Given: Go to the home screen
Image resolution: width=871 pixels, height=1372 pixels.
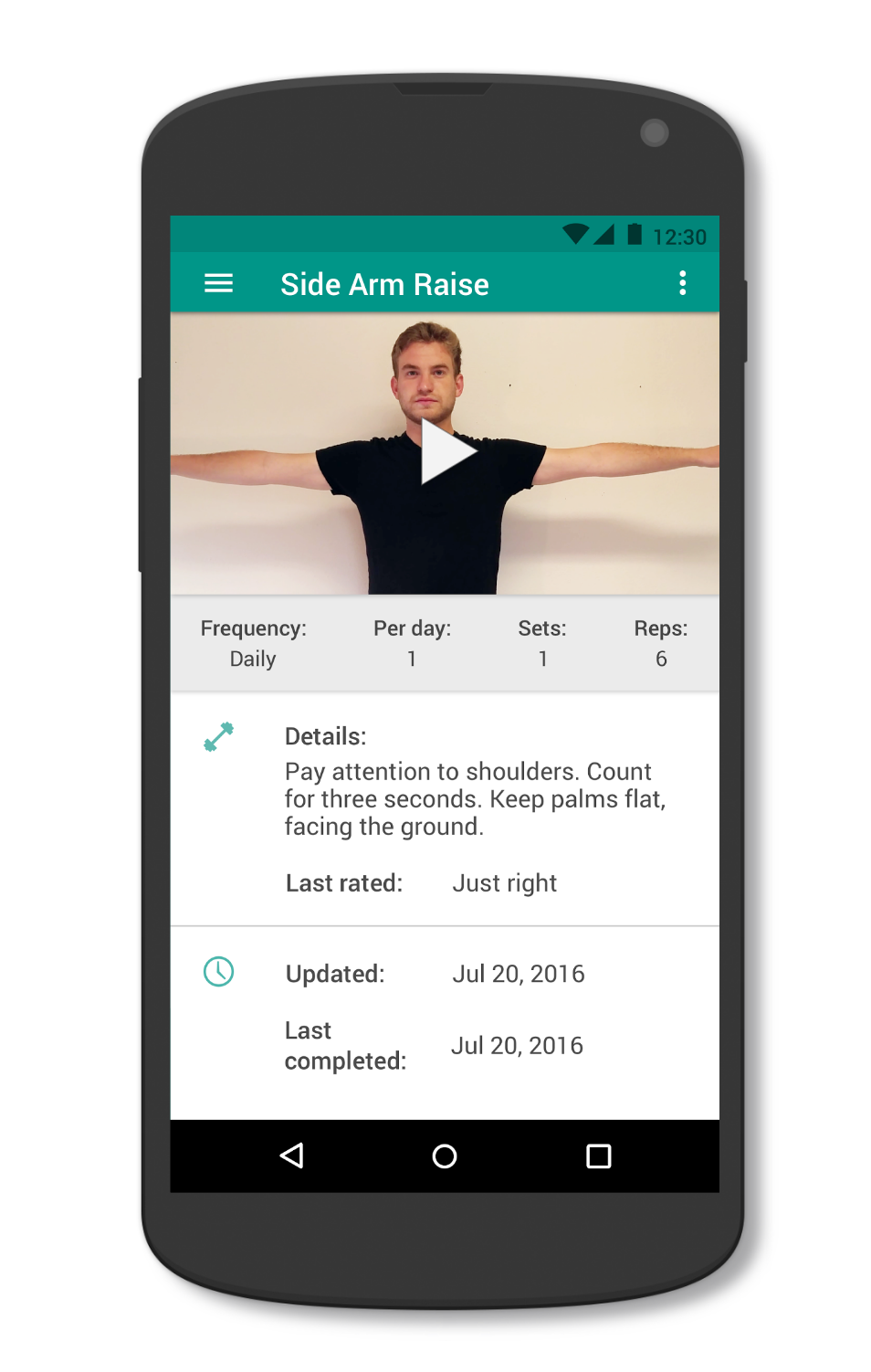Looking at the screenshot, I should click(x=445, y=1156).
